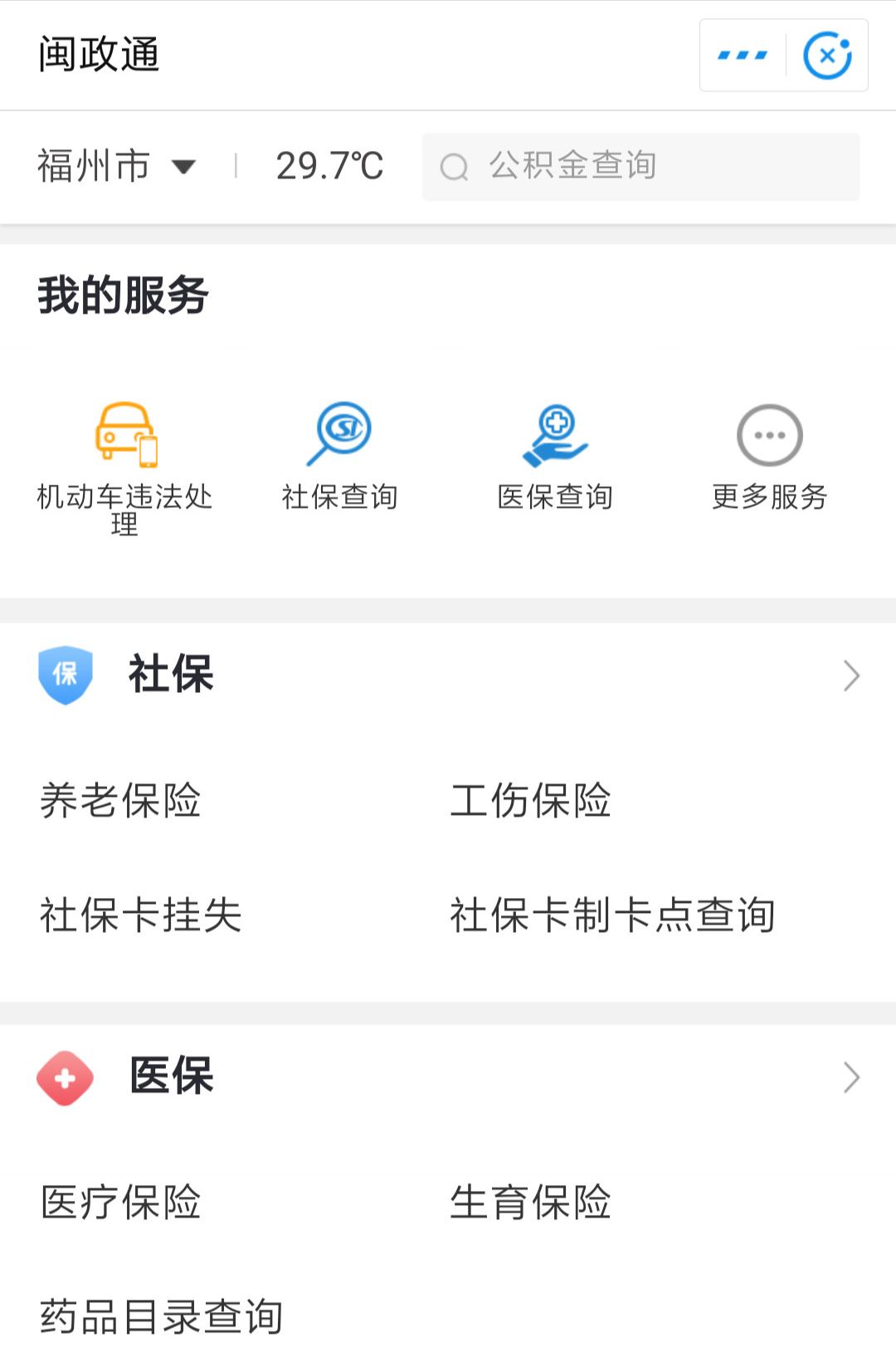The width and height of the screenshot is (896, 1362).
Task: Open 机动车违法处理 service icon
Action: pyautogui.click(x=124, y=436)
